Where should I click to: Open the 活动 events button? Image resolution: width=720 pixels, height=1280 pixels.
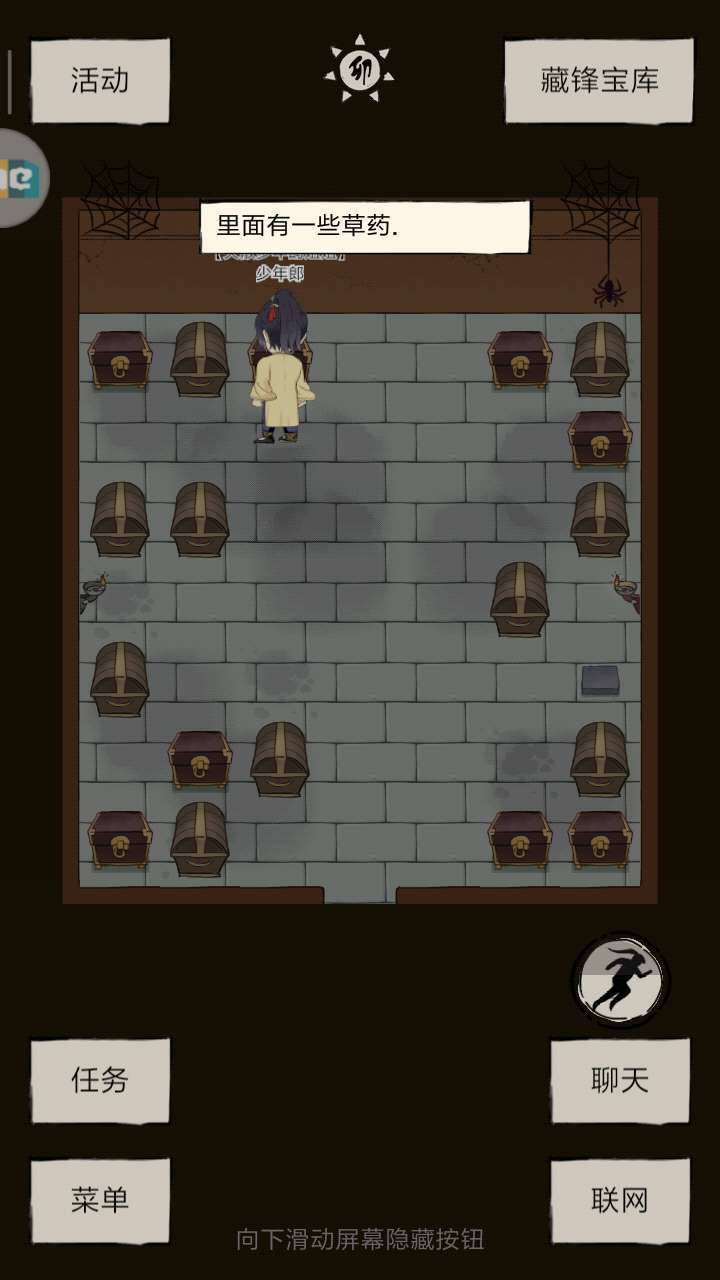(x=100, y=80)
